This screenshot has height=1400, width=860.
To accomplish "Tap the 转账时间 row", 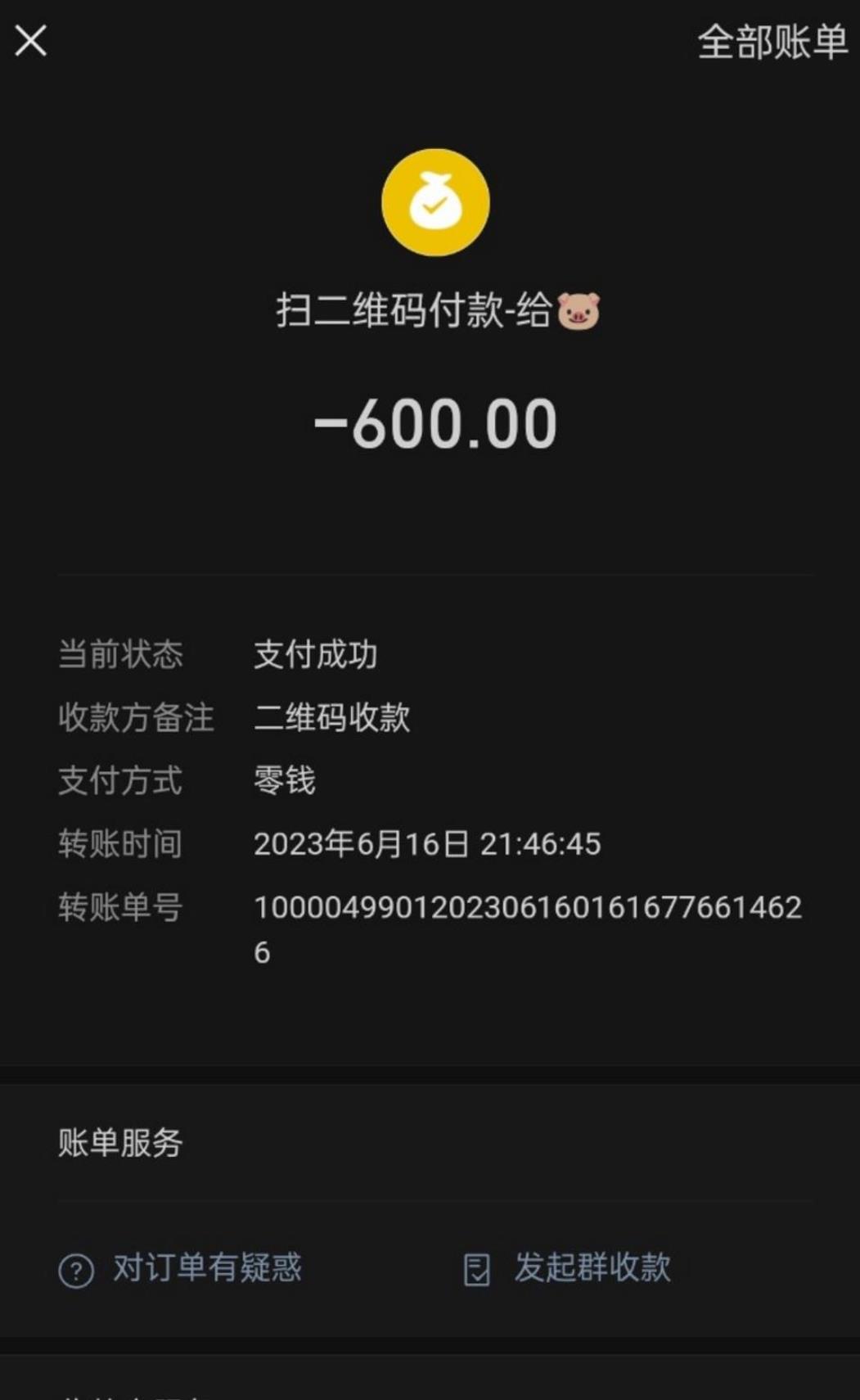I will 120,847.
